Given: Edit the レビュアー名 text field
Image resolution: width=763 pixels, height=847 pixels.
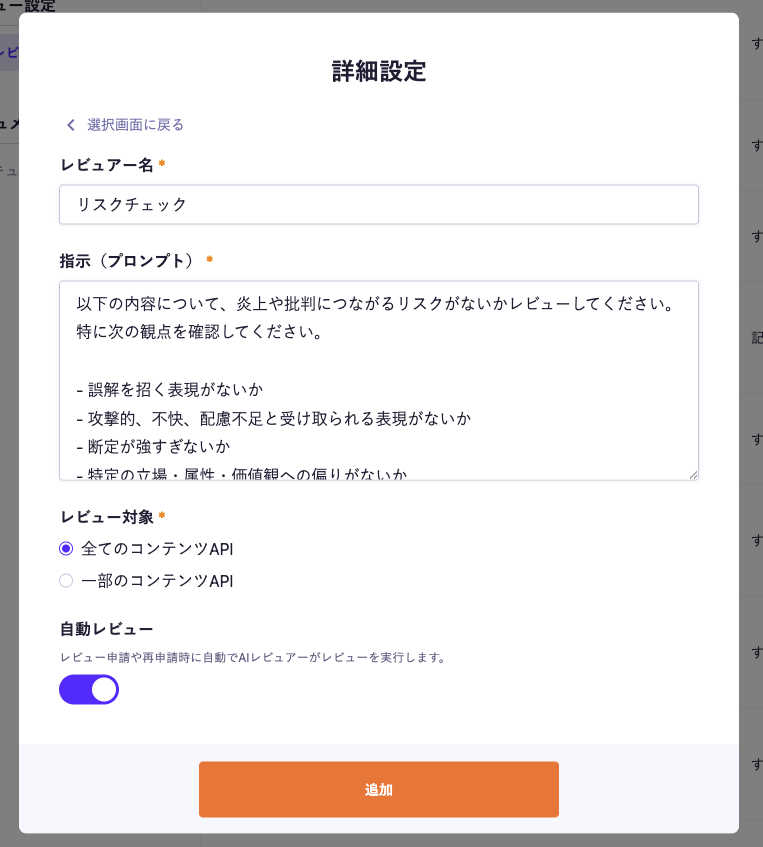Looking at the screenshot, I should (x=378, y=204).
